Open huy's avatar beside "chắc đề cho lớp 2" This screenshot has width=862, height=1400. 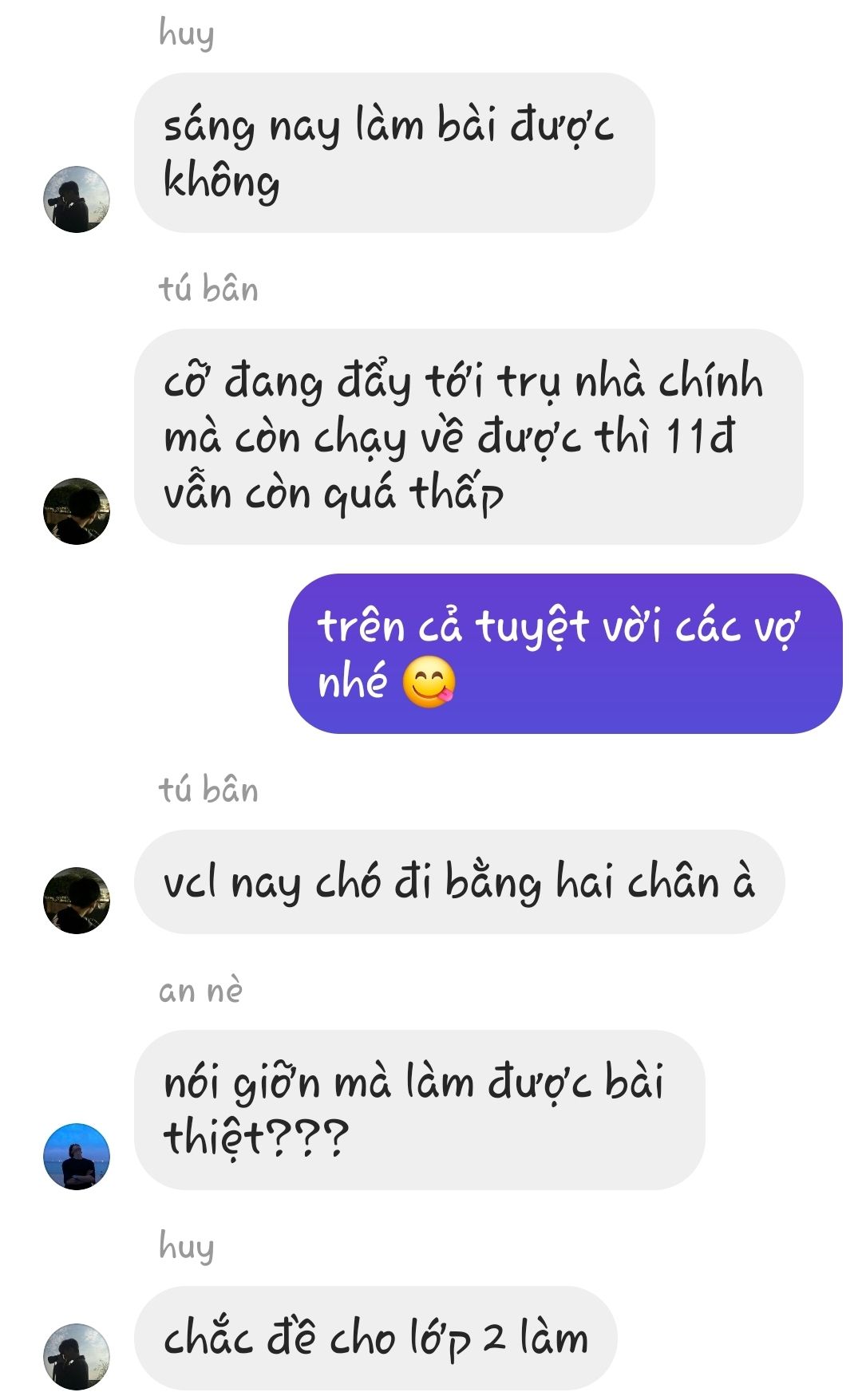[x=77, y=1356]
